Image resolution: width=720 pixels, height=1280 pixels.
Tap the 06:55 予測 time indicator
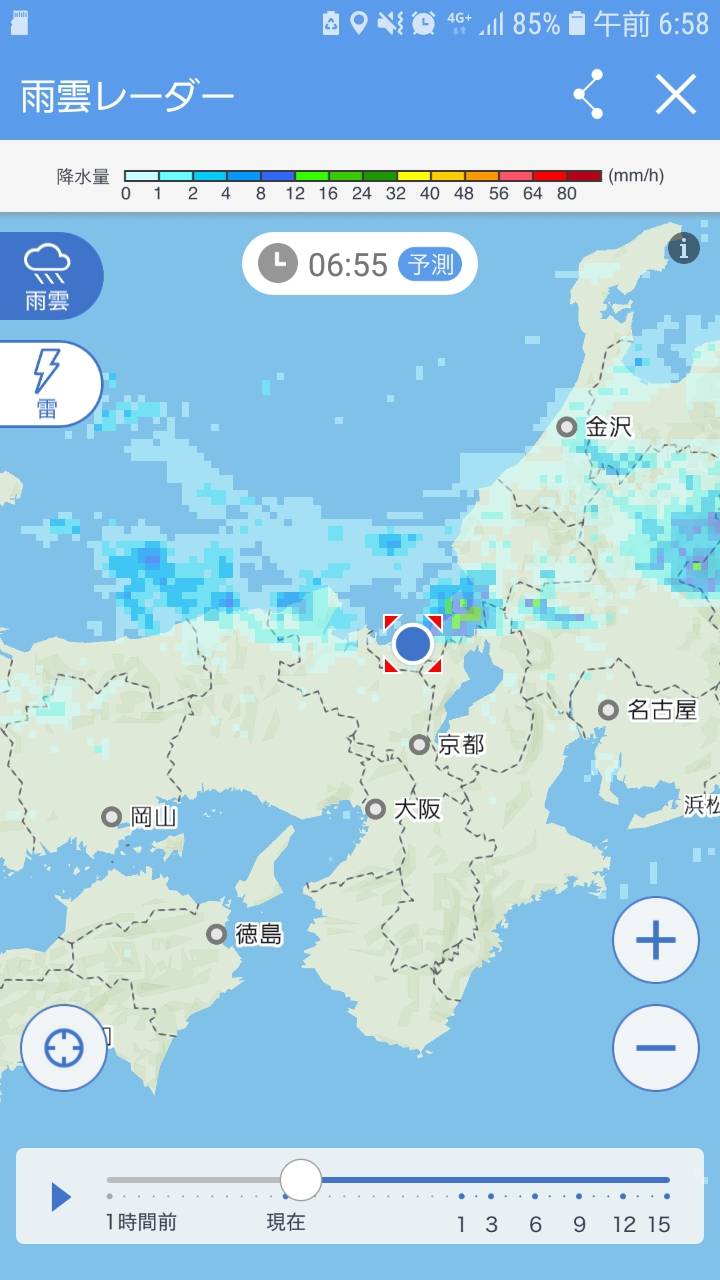[360, 264]
